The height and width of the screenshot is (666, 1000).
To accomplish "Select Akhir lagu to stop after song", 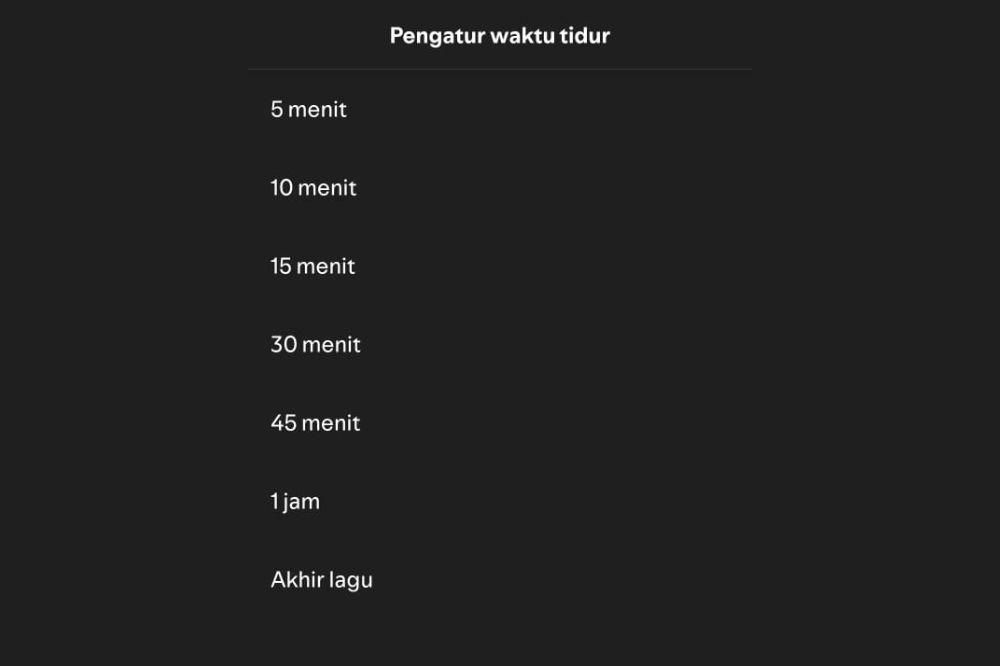I will [x=321, y=580].
